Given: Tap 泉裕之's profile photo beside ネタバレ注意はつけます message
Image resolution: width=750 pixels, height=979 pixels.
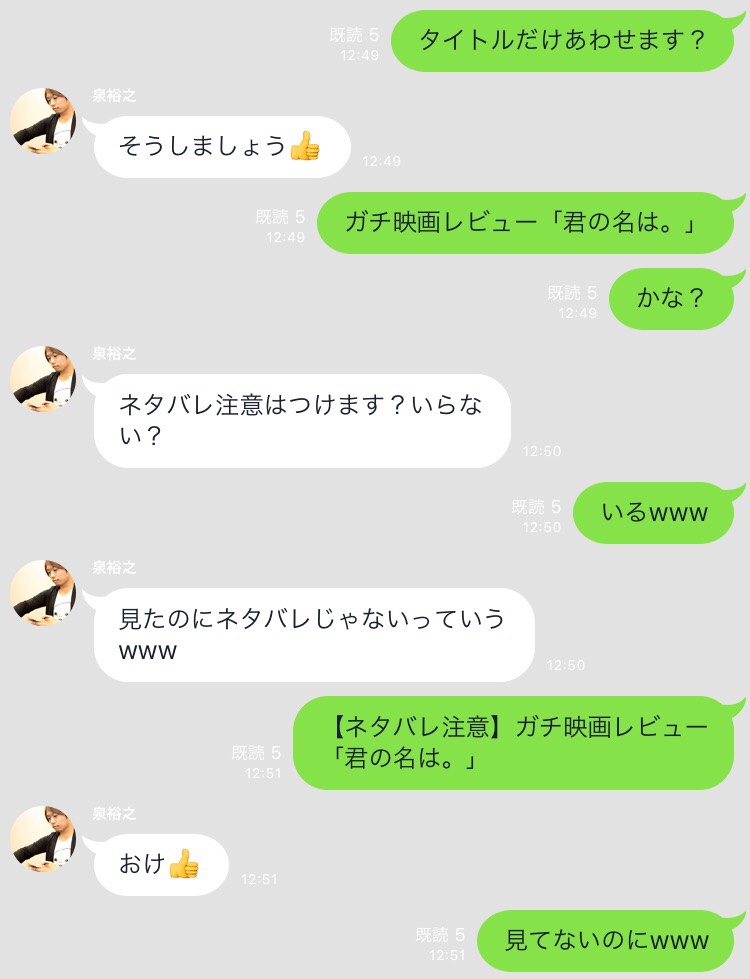Looking at the screenshot, I should tap(44, 379).
